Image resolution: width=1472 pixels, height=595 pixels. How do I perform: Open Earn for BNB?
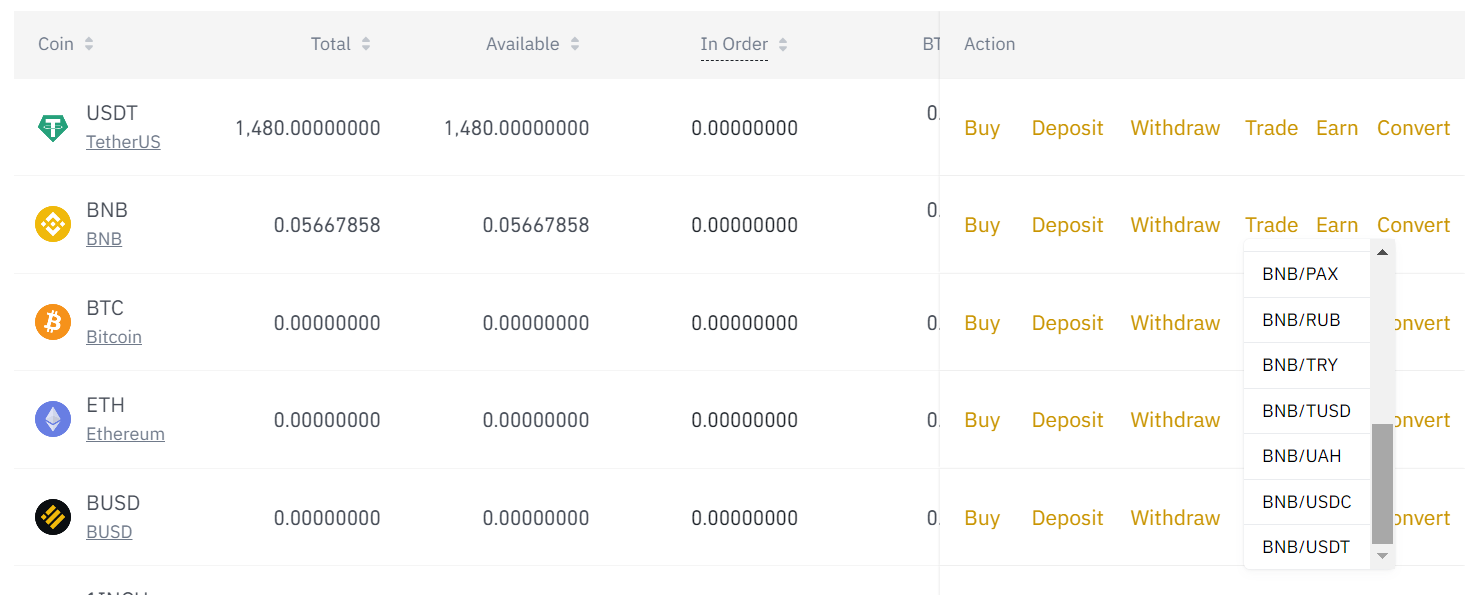pyautogui.click(x=1337, y=225)
